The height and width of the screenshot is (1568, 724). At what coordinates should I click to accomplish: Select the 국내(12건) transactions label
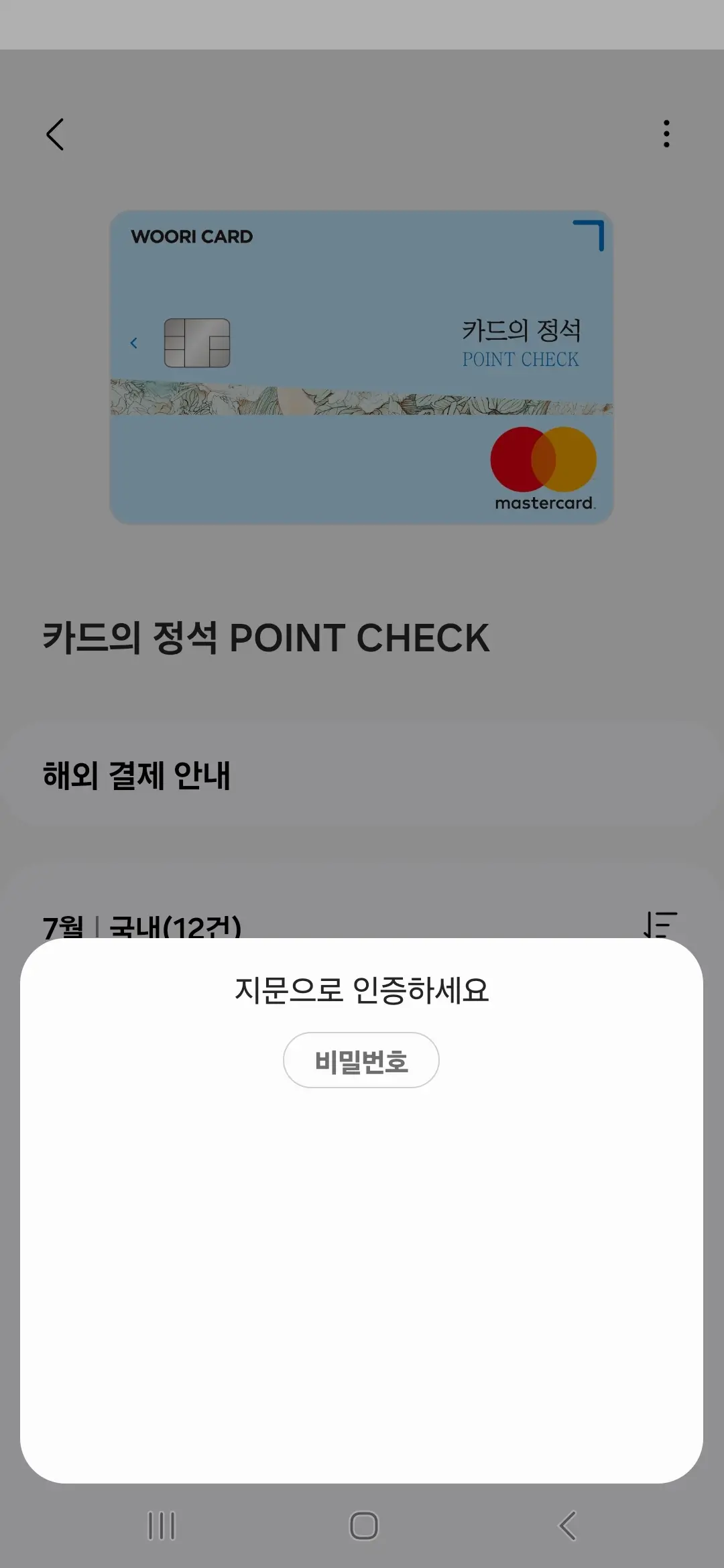coord(178,925)
